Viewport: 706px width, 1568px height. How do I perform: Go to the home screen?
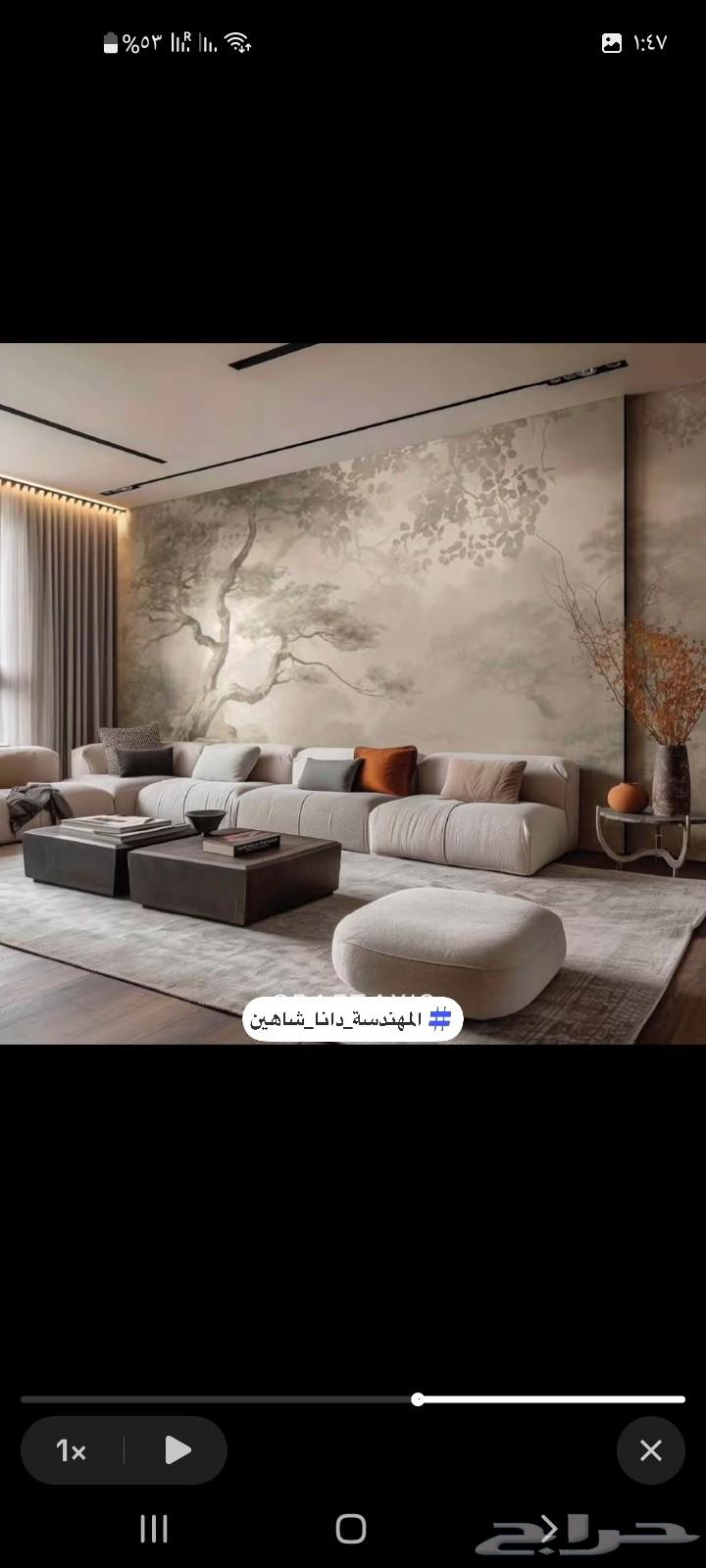tap(351, 1529)
